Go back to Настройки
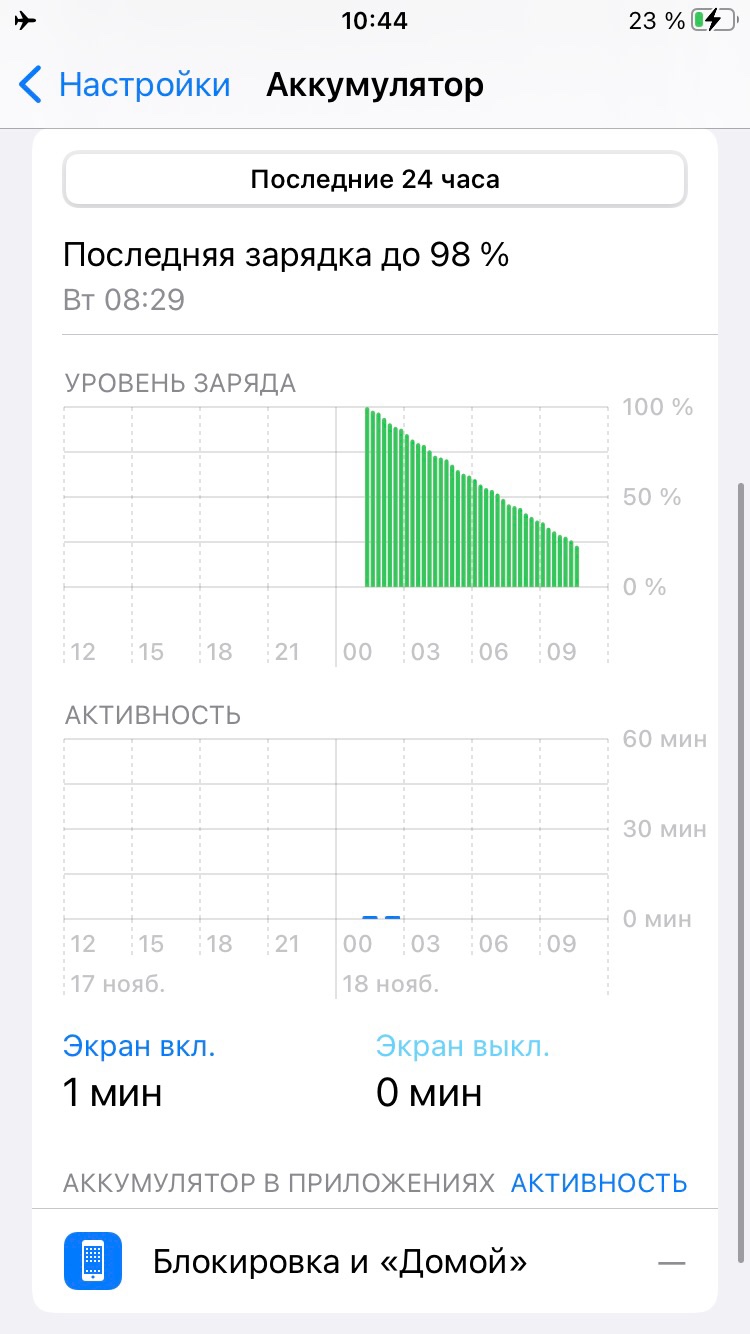The height and width of the screenshot is (1334, 750). coord(125,85)
